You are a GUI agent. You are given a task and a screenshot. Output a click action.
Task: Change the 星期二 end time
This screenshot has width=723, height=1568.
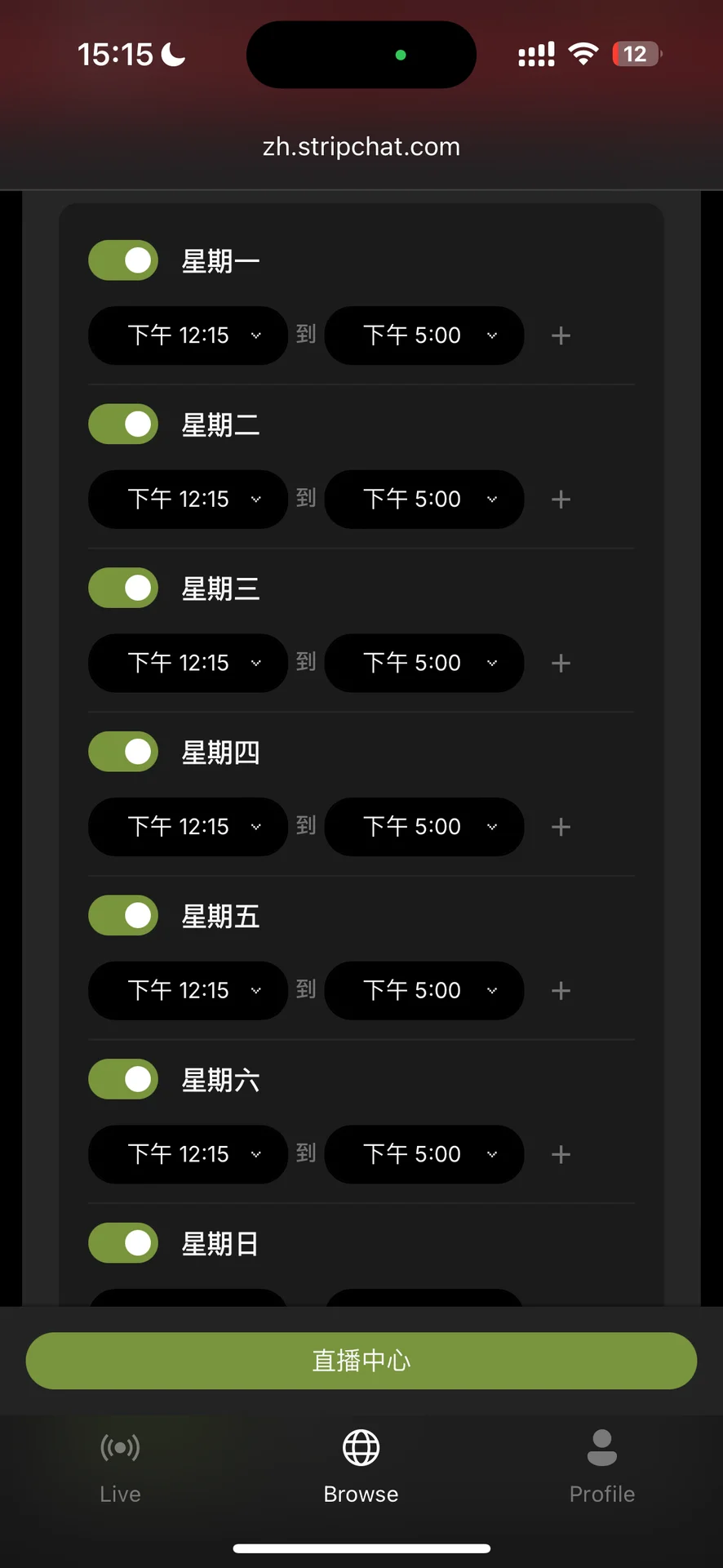coord(424,499)
